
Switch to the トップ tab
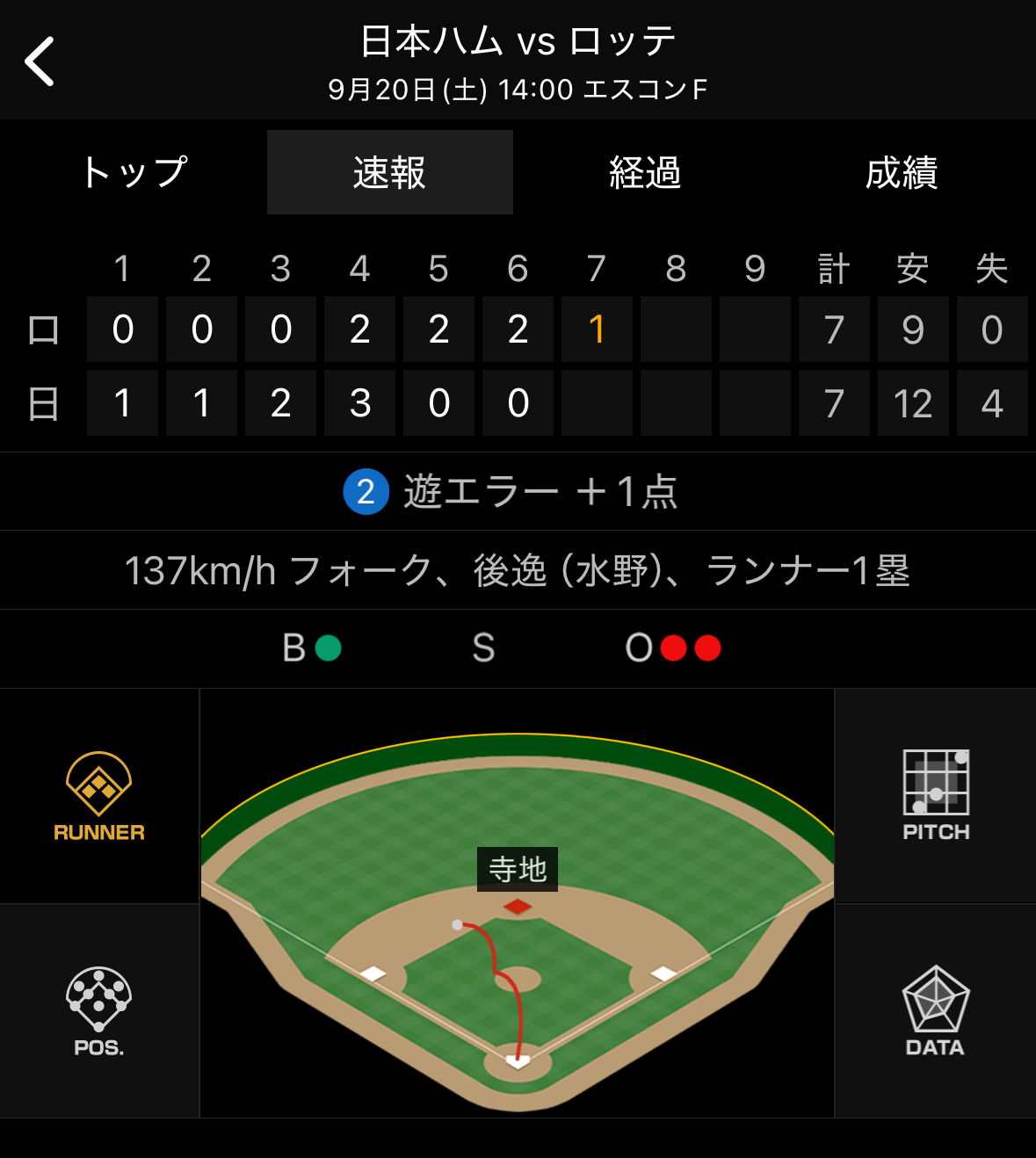click(134, 172)
